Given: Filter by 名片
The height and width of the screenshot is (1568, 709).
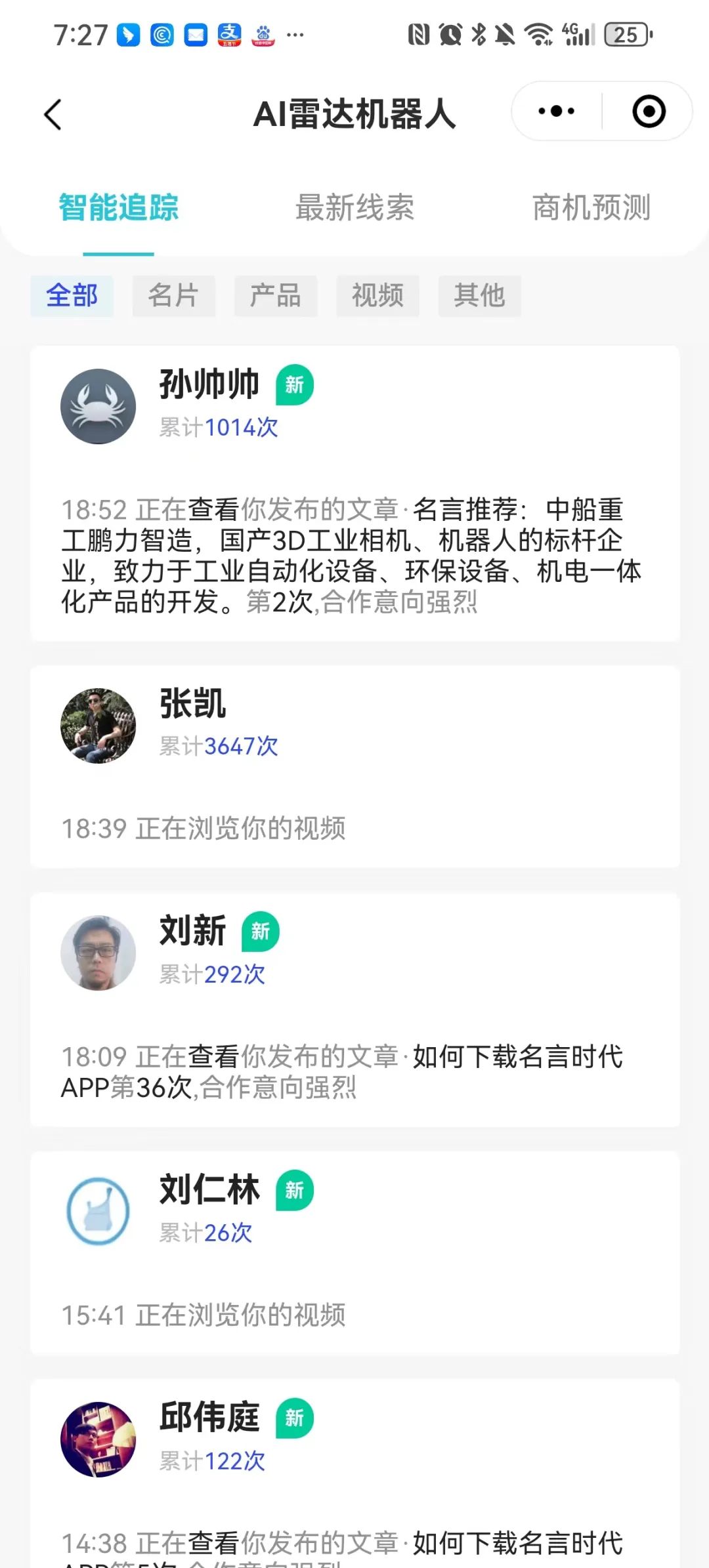Looking at the screenshot, I should point(173,296).
